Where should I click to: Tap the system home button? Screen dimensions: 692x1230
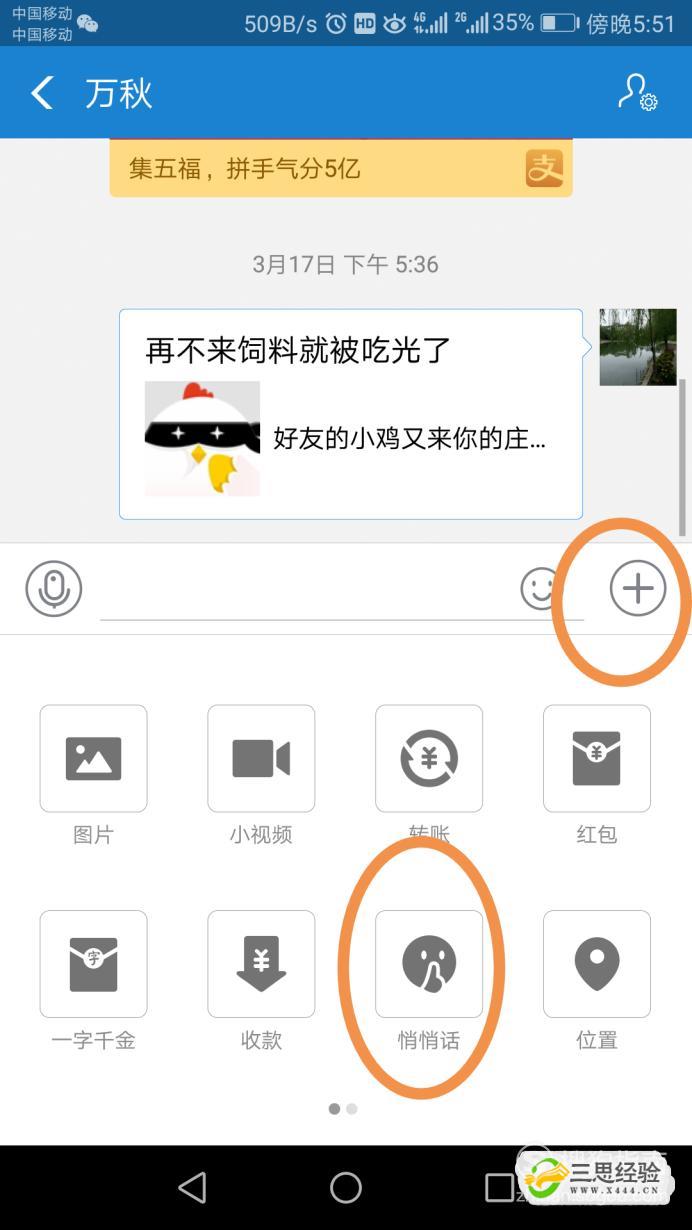click(346, 1187)
